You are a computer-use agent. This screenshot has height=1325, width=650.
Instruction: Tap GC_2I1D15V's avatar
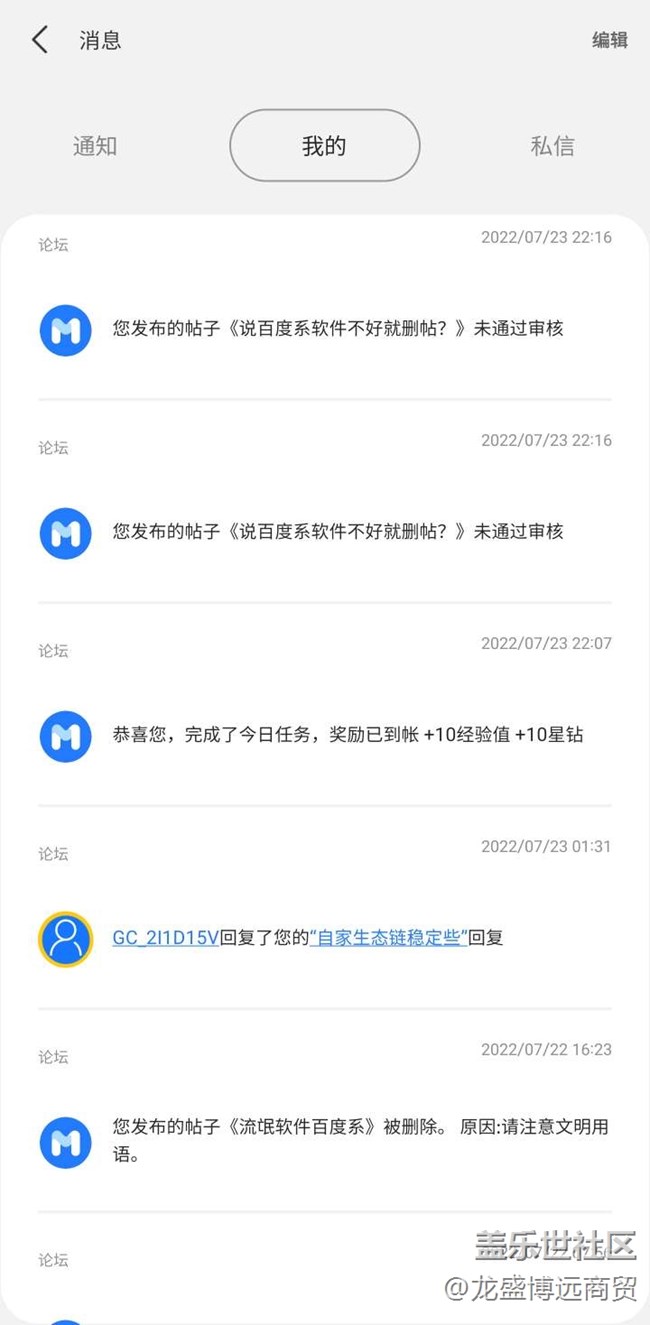66,939
